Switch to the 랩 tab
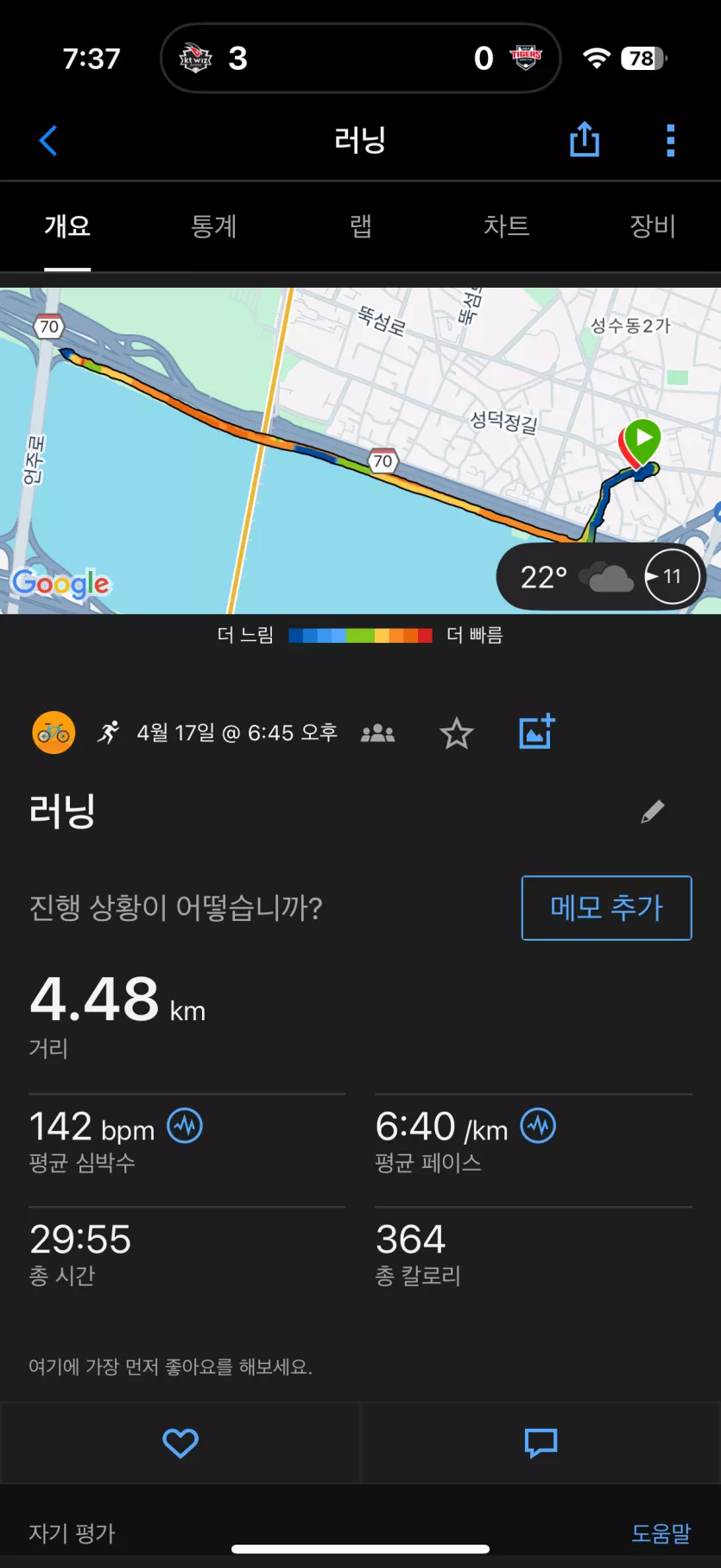The height and width of the screenshot is (1568, 721). 361,226
